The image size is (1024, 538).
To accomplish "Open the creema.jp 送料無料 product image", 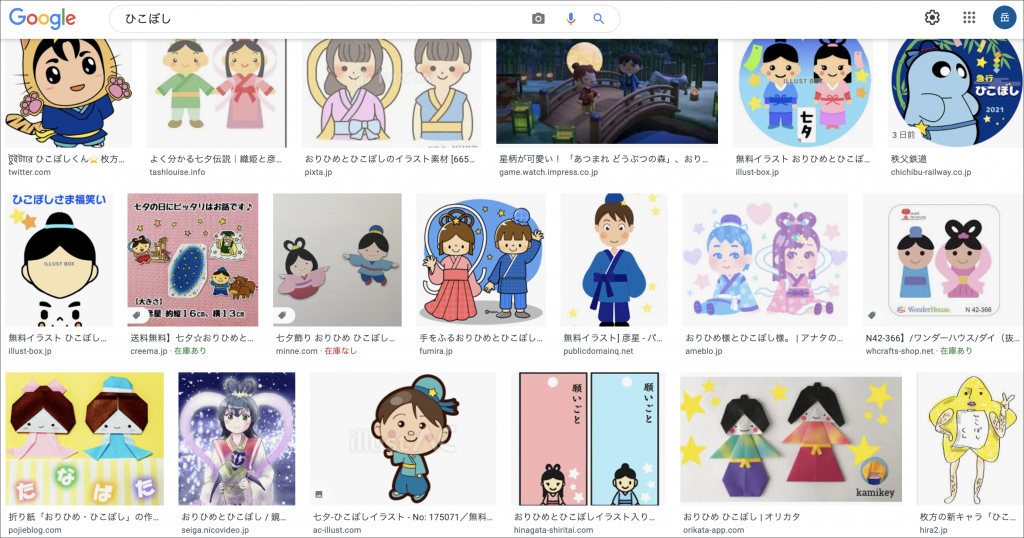I will [193, 260].
